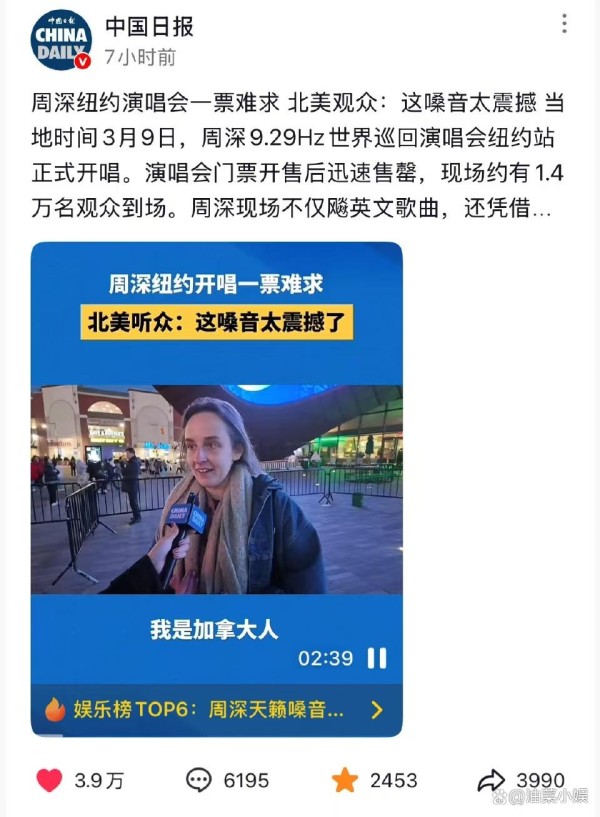This screenshot has width=600, height=817.
Task: Open the post's three-dot overflow menu
Action: 564,24
